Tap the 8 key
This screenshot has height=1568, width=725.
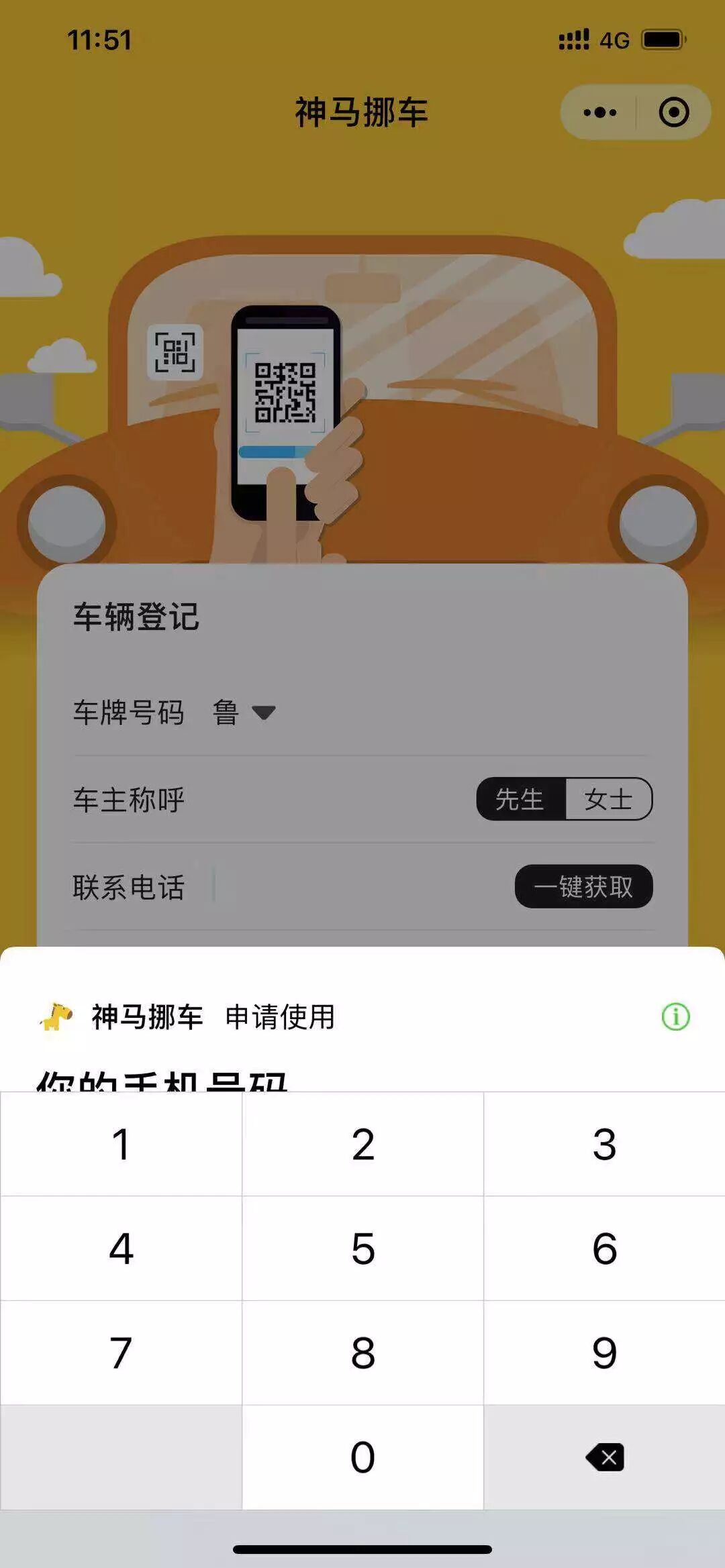tap(362, 1353)
